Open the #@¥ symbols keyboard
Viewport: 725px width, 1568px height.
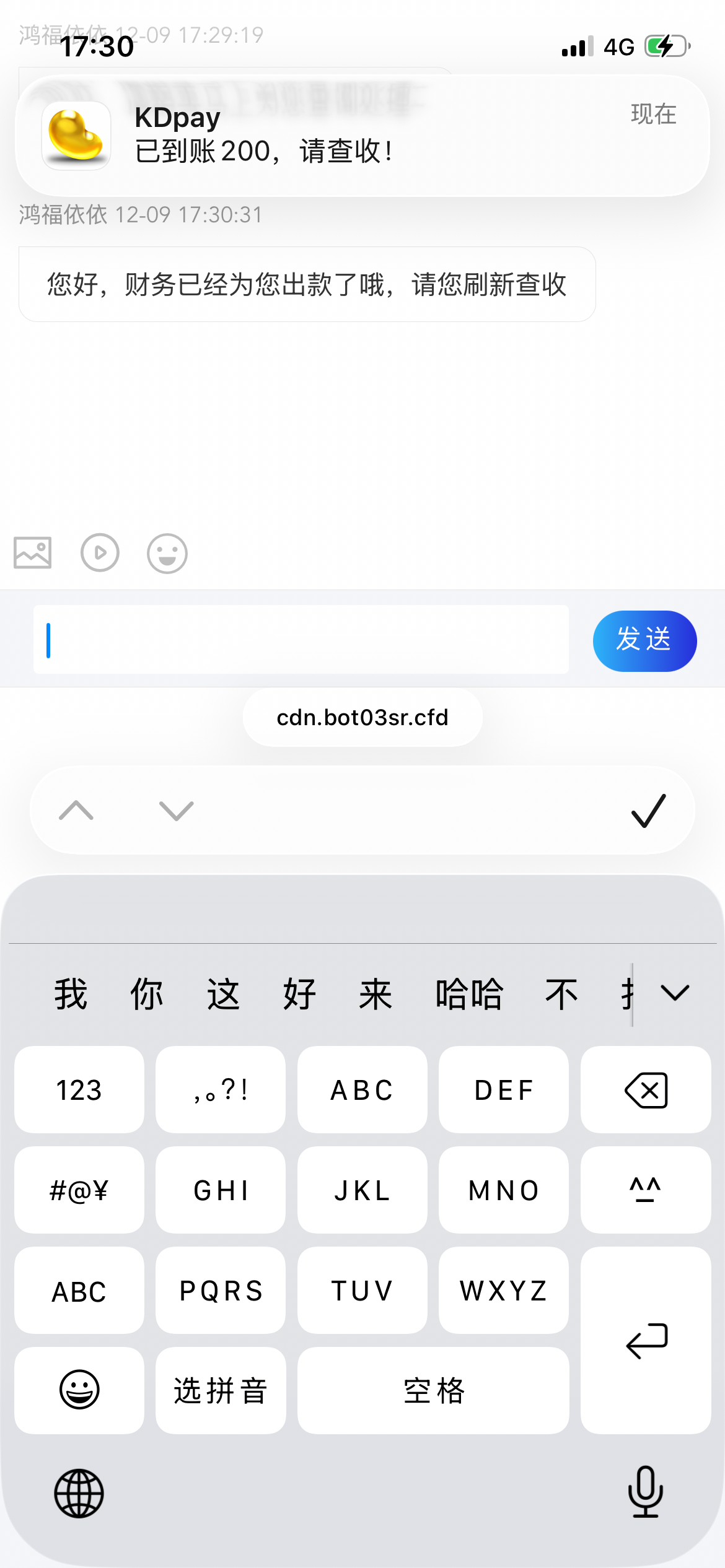pyautogui.click(x=79, y=1190)
